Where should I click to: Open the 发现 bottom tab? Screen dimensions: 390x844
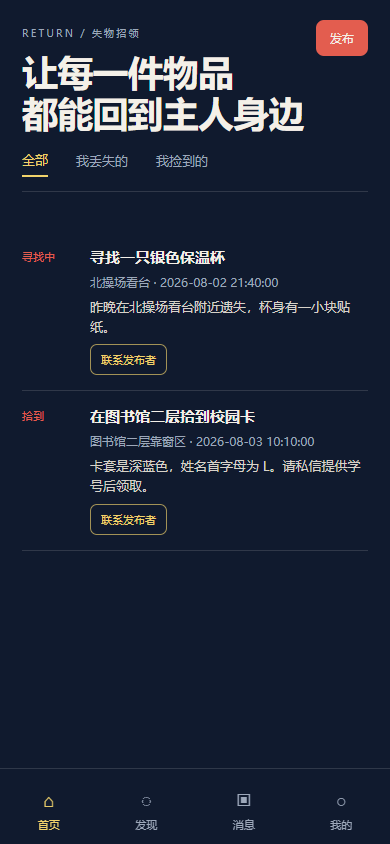click(146, 812)
